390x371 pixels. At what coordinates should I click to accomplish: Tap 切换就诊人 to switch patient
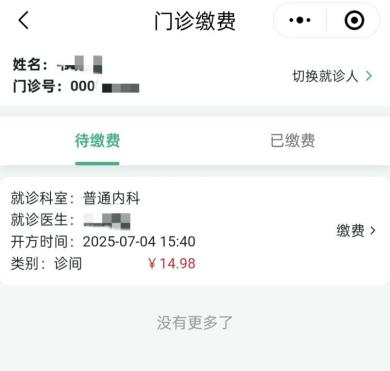pyautogui.click(x=332, y=76)
